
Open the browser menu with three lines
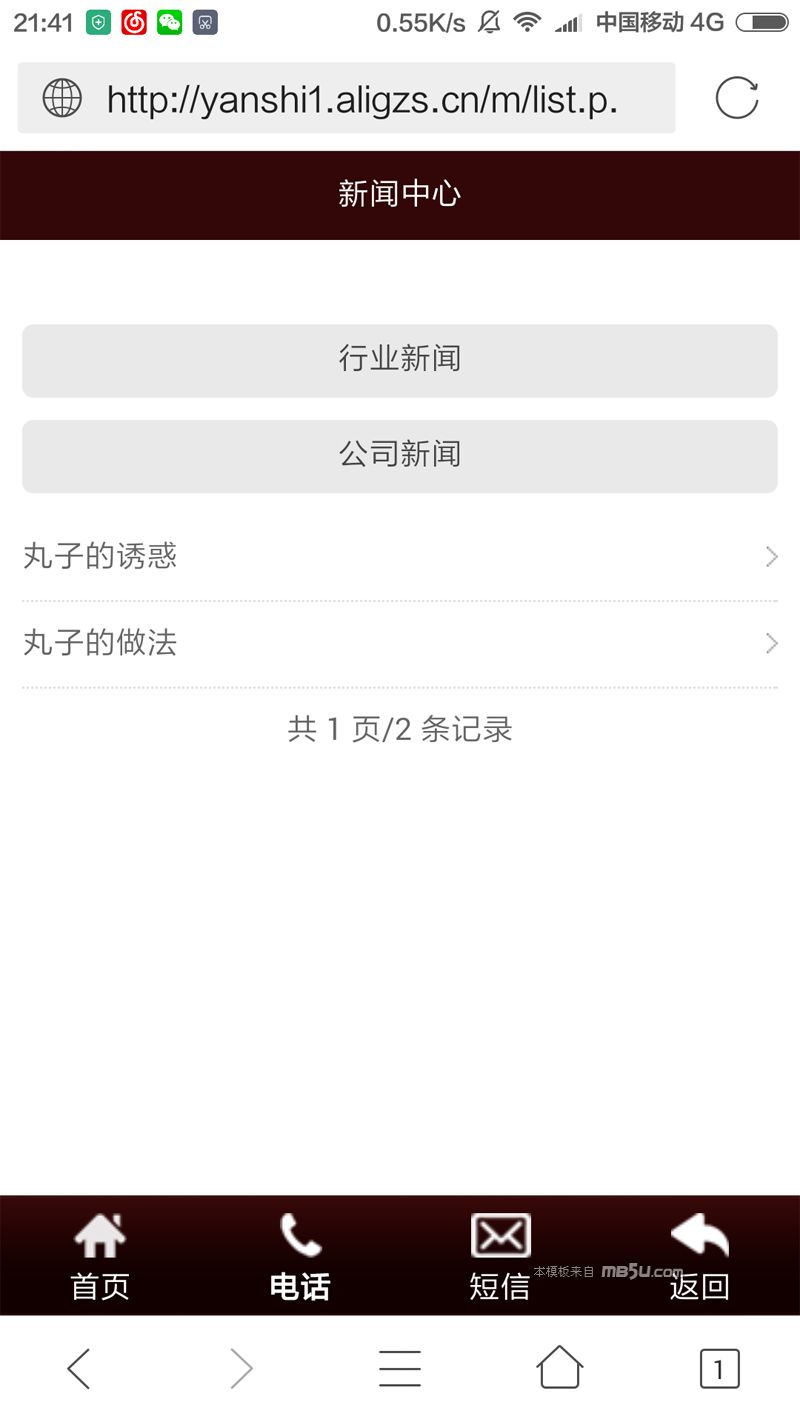point(400,1368)
